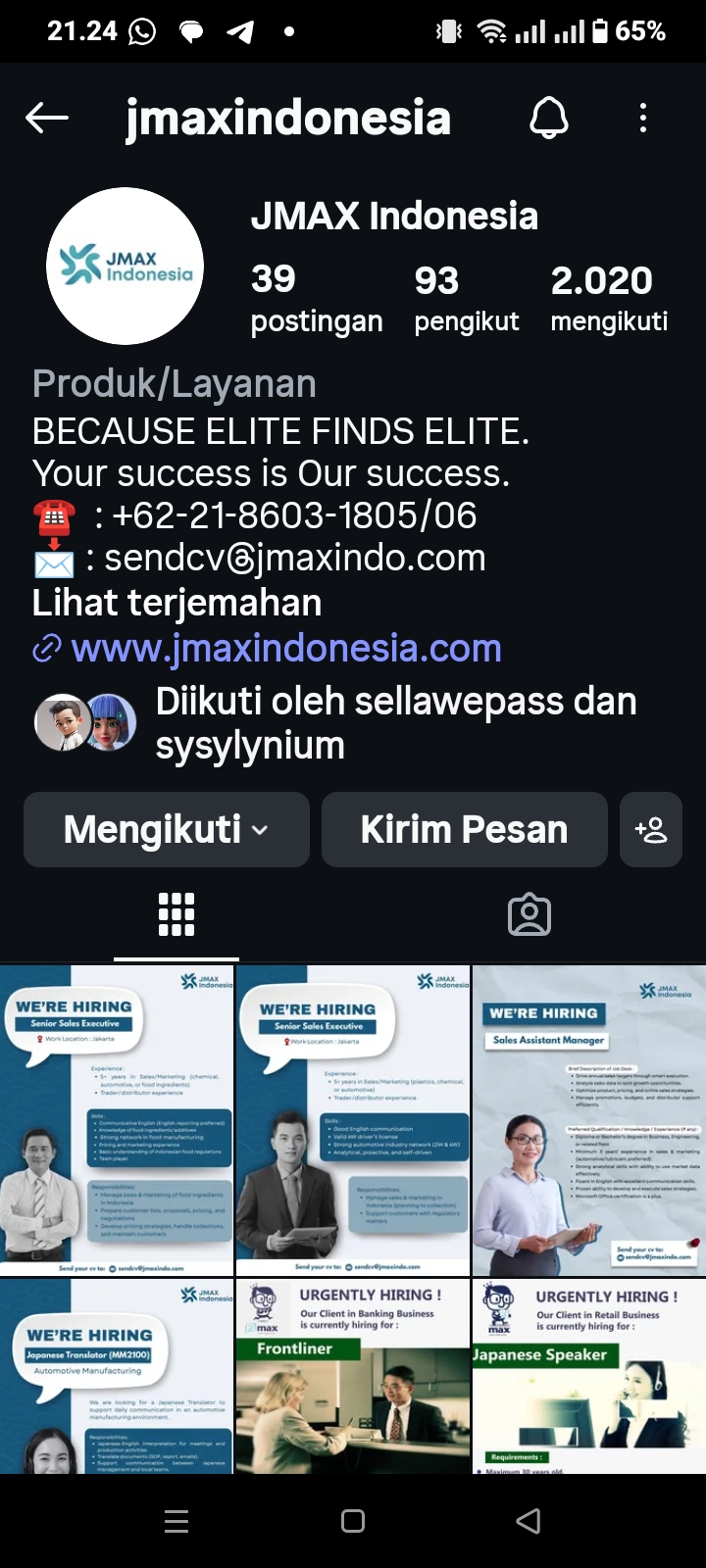Open the 2.020 mengikuti following list
The image size is (706, 1568).
[x=608, y=298]
